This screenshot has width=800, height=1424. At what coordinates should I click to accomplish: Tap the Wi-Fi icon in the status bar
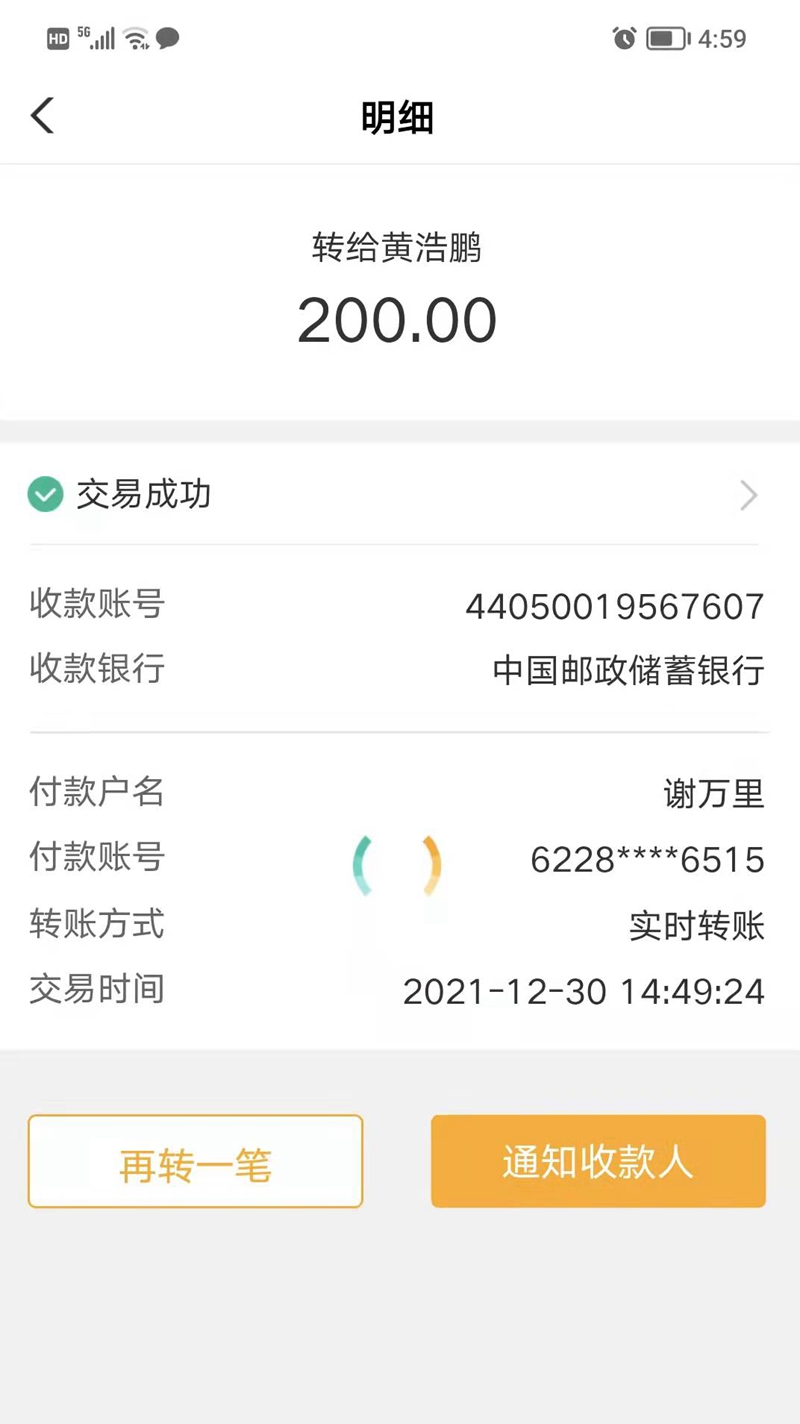tap(133, 38)
